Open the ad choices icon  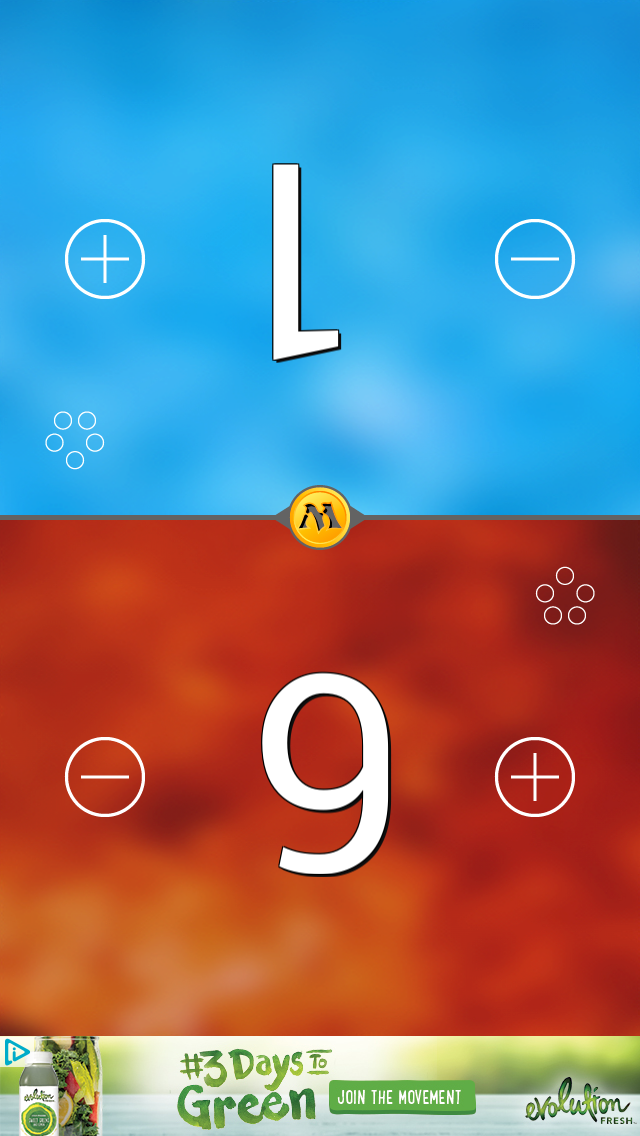[x=16, y=1051]
